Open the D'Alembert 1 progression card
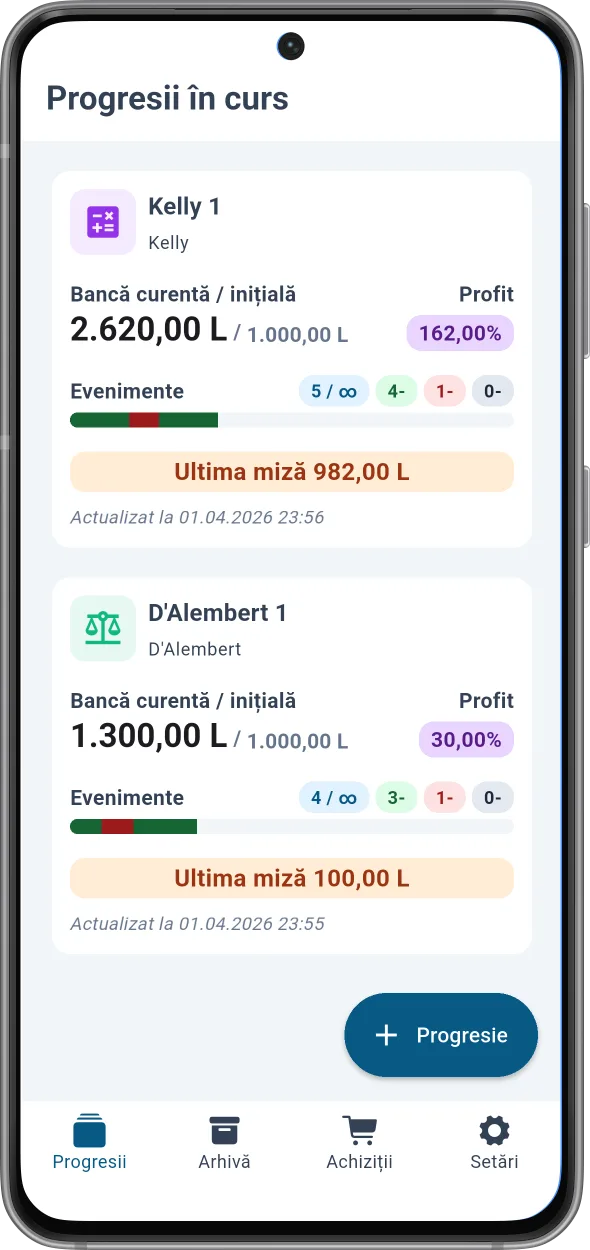Viewport: 590px width, 1250px height. (x=291, y=765)
